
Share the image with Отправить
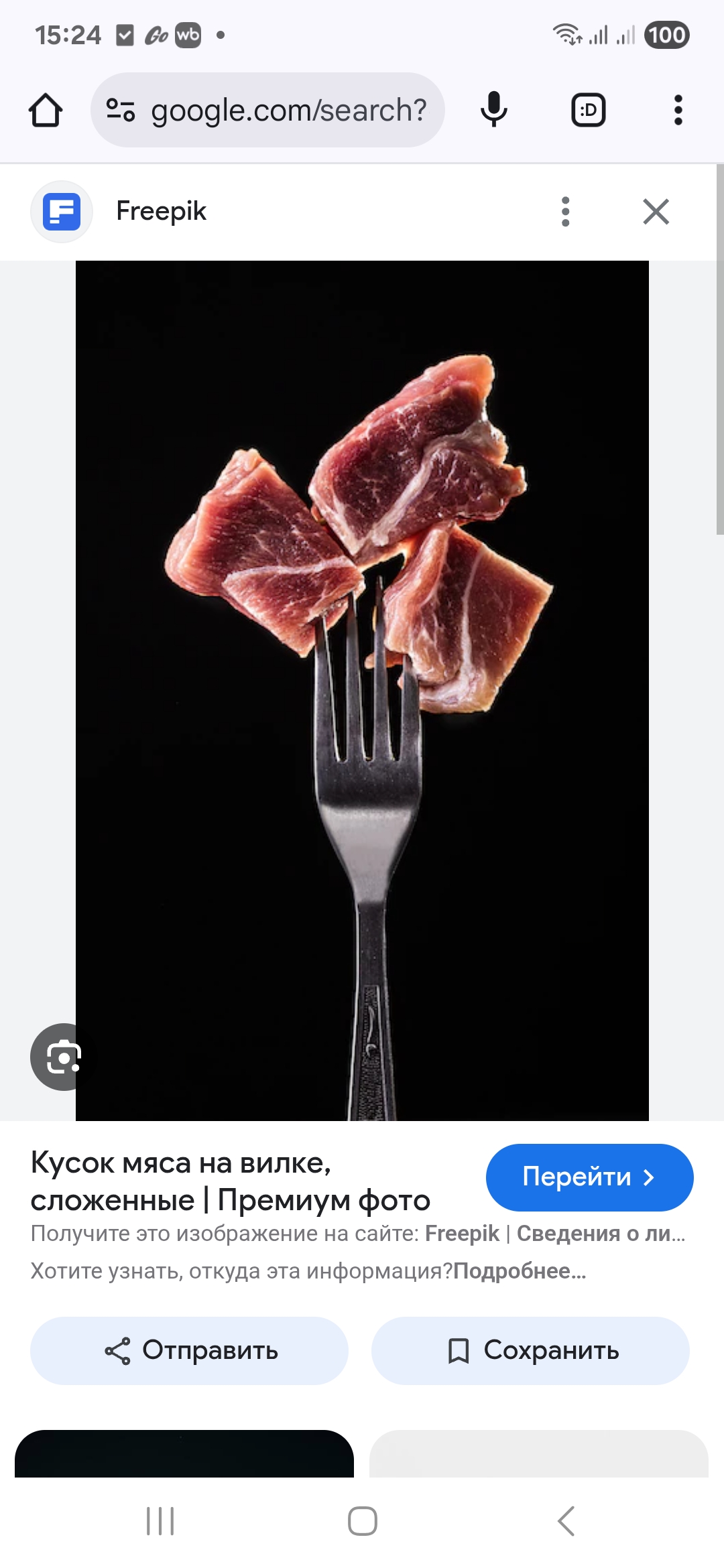click(x=190, y=1350)
